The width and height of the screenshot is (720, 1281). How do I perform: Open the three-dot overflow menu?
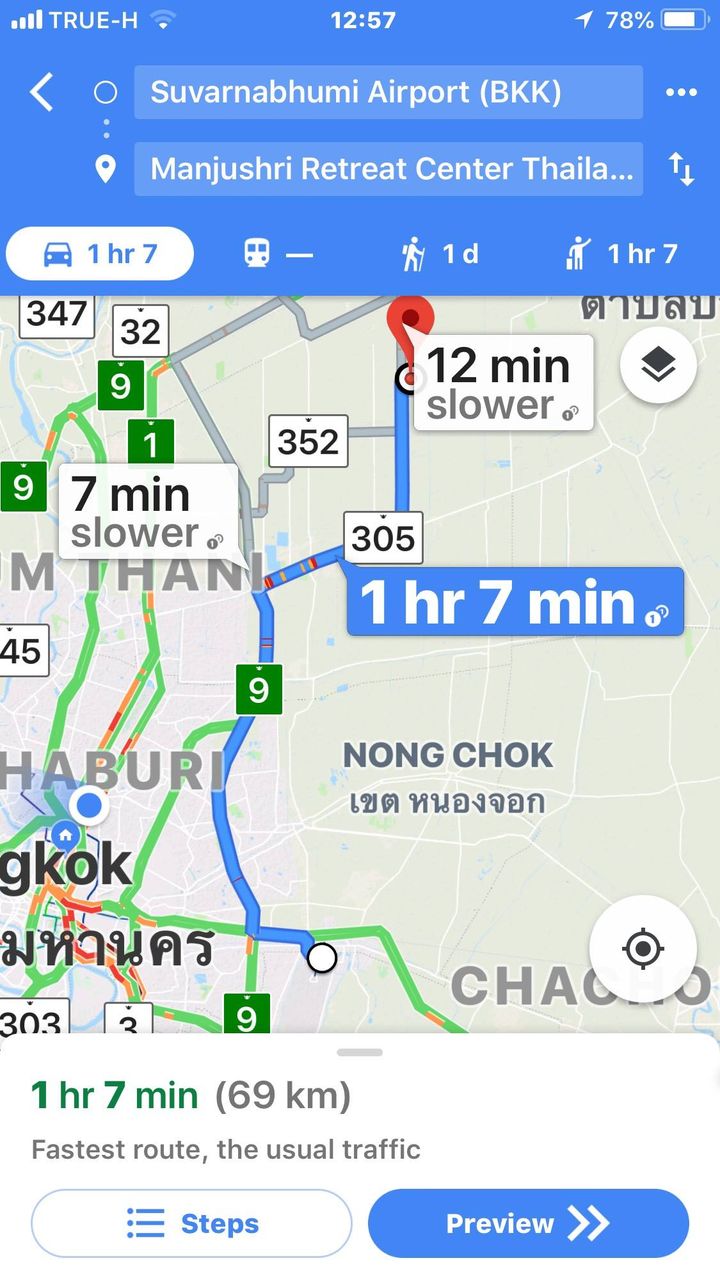pos(681,93)
